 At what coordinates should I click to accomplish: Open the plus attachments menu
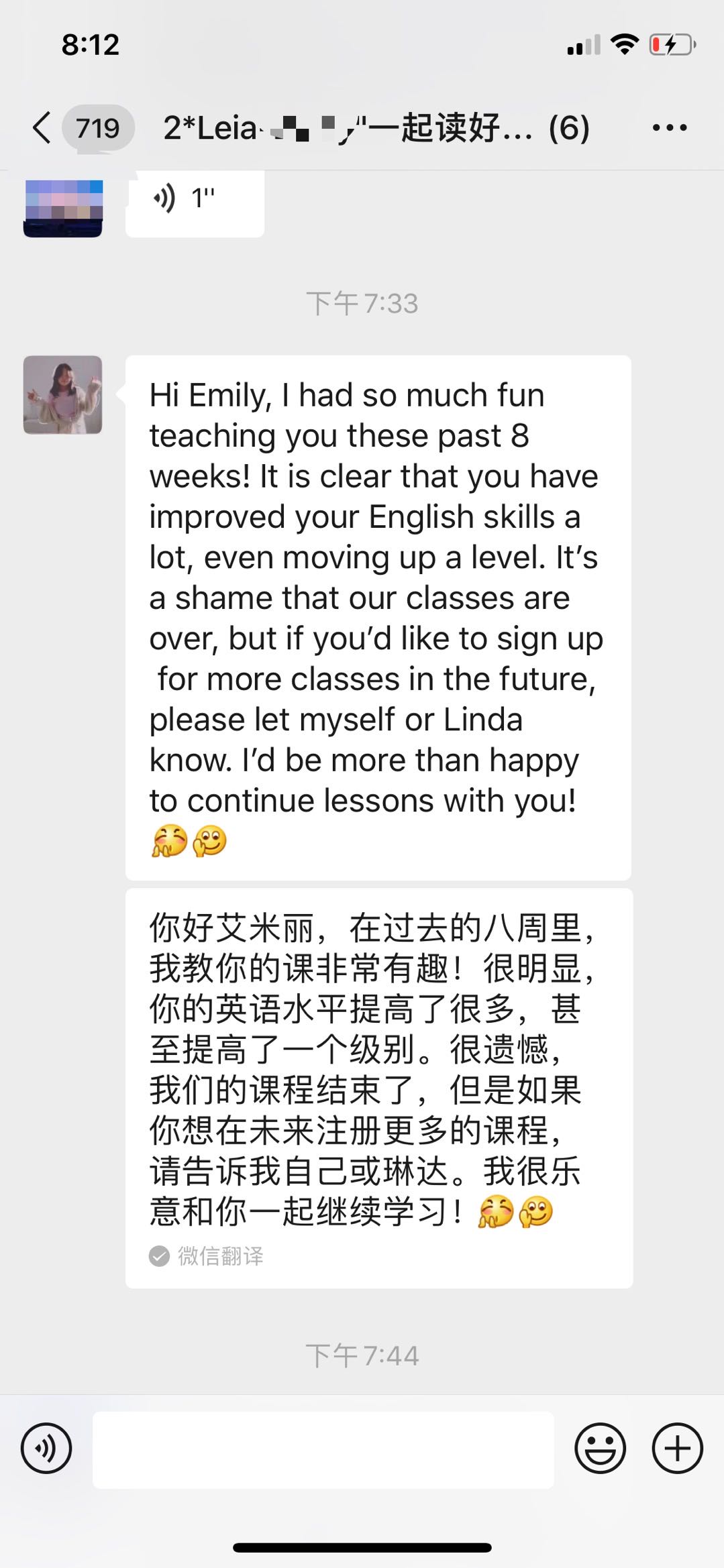click(x=677, y=1448)
